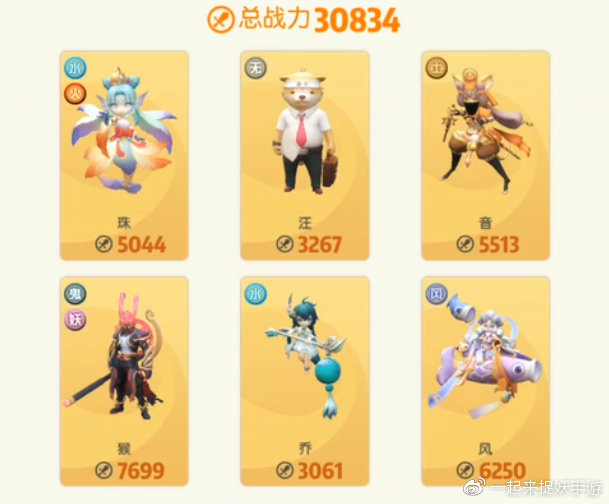Screen dimensions: 609x504
Task: Open the 猴 character card with 7699 power
Action: 124,380
